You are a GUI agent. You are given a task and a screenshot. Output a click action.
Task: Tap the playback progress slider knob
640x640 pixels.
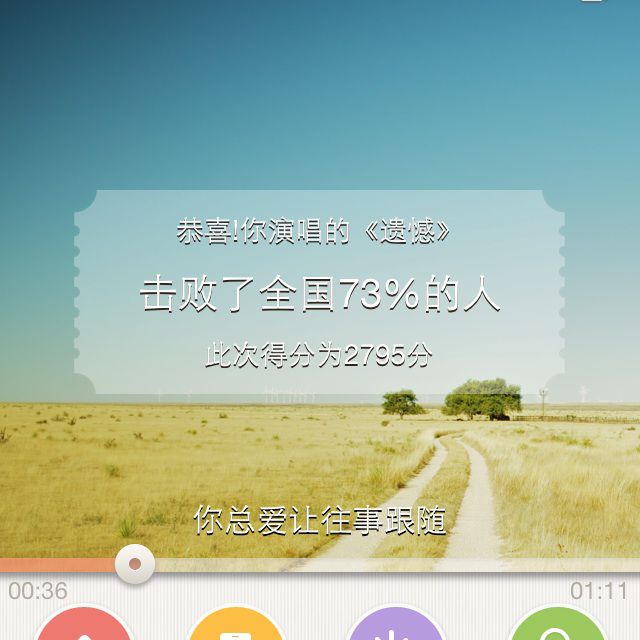point(134,564)
